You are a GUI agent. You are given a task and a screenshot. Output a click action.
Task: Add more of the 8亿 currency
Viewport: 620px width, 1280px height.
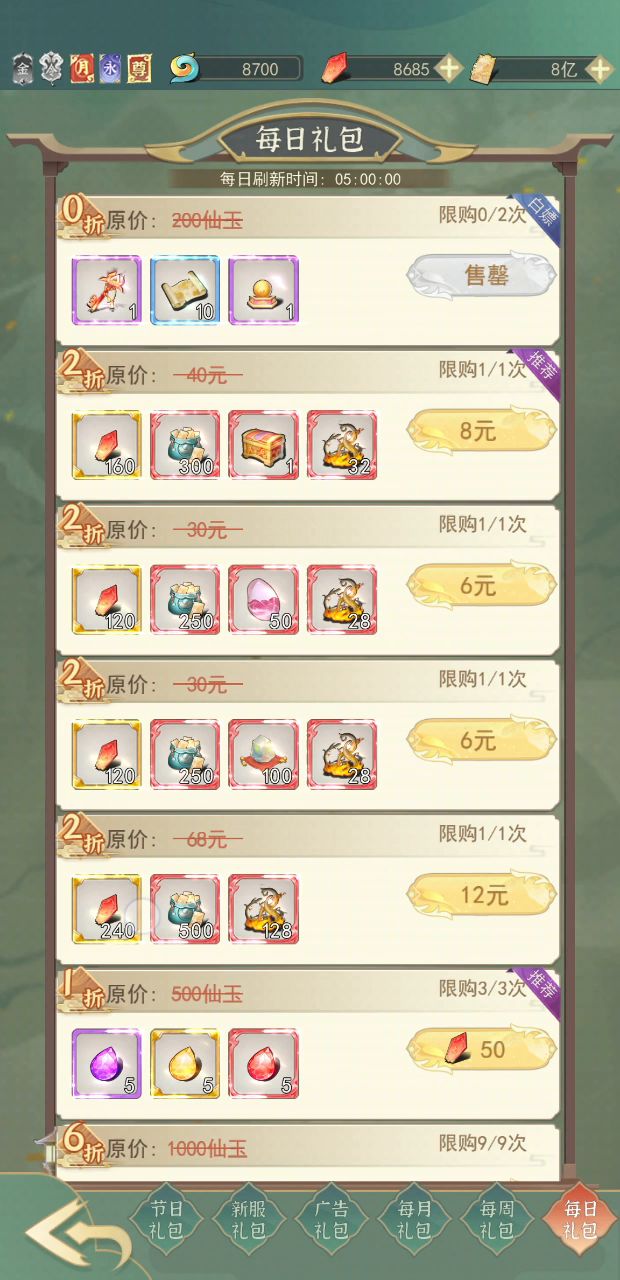[x=598, y=69]
